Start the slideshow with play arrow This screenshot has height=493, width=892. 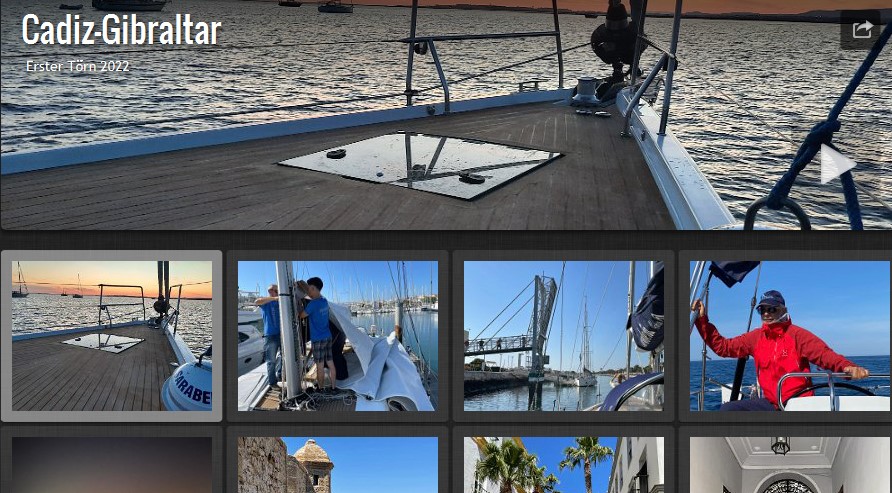point(837,165)
